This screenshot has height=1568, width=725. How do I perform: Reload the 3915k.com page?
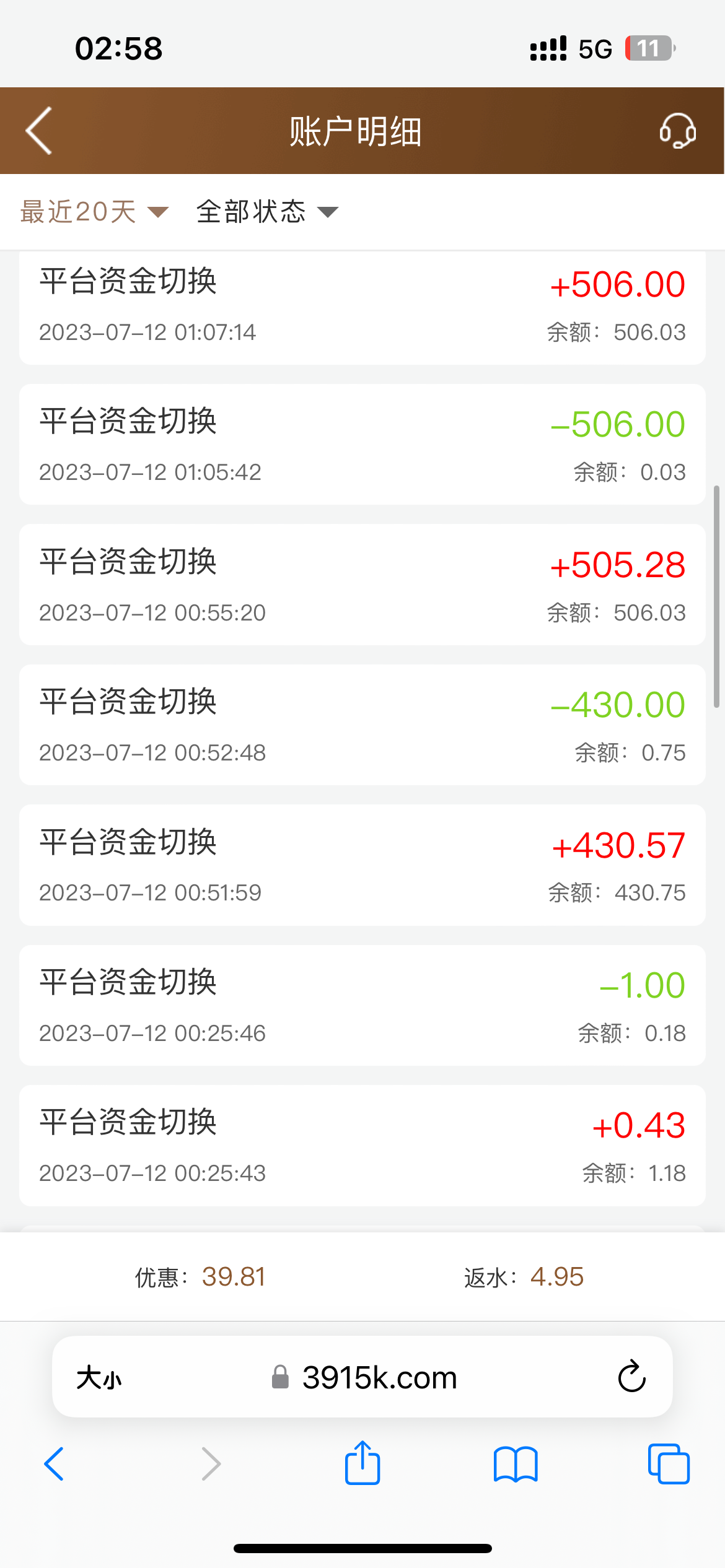(x=631, y=1377)
